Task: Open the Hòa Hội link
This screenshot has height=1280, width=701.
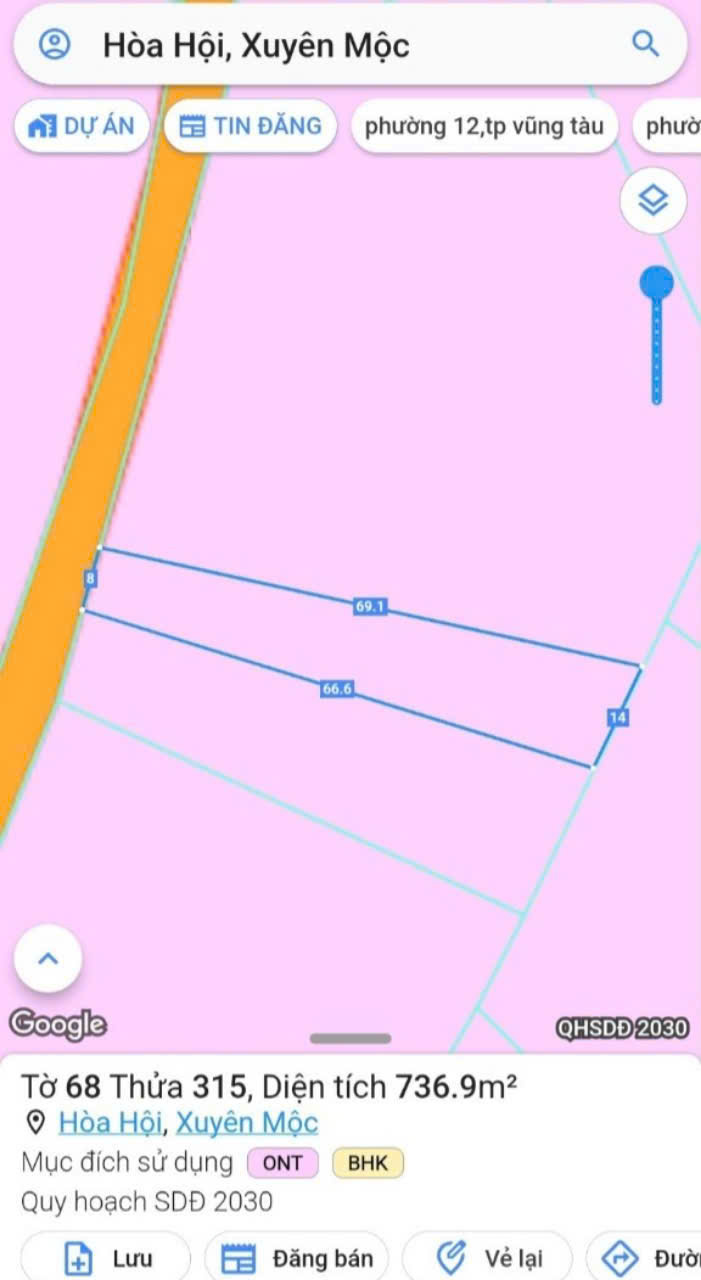Action: pyautogui.click(x=110, y=1123)
